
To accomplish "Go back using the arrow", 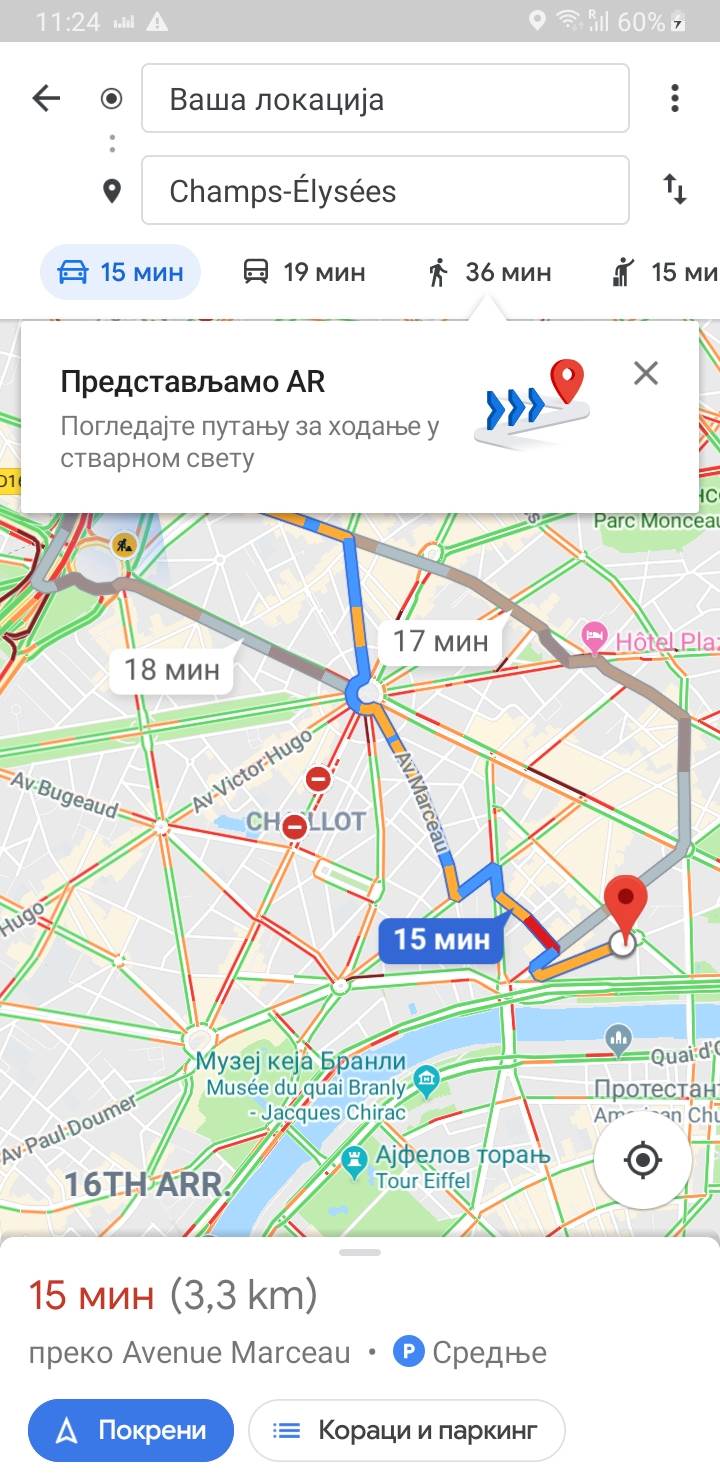I will tap(46, 98).
